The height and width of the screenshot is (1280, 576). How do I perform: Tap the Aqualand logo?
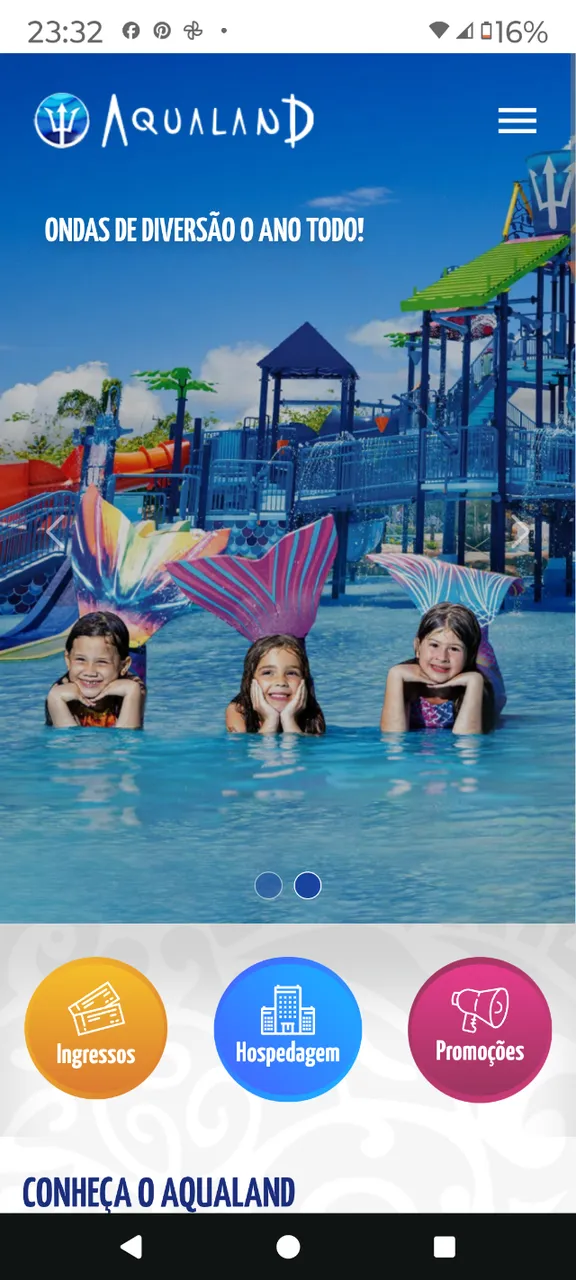tap(174, 120)
